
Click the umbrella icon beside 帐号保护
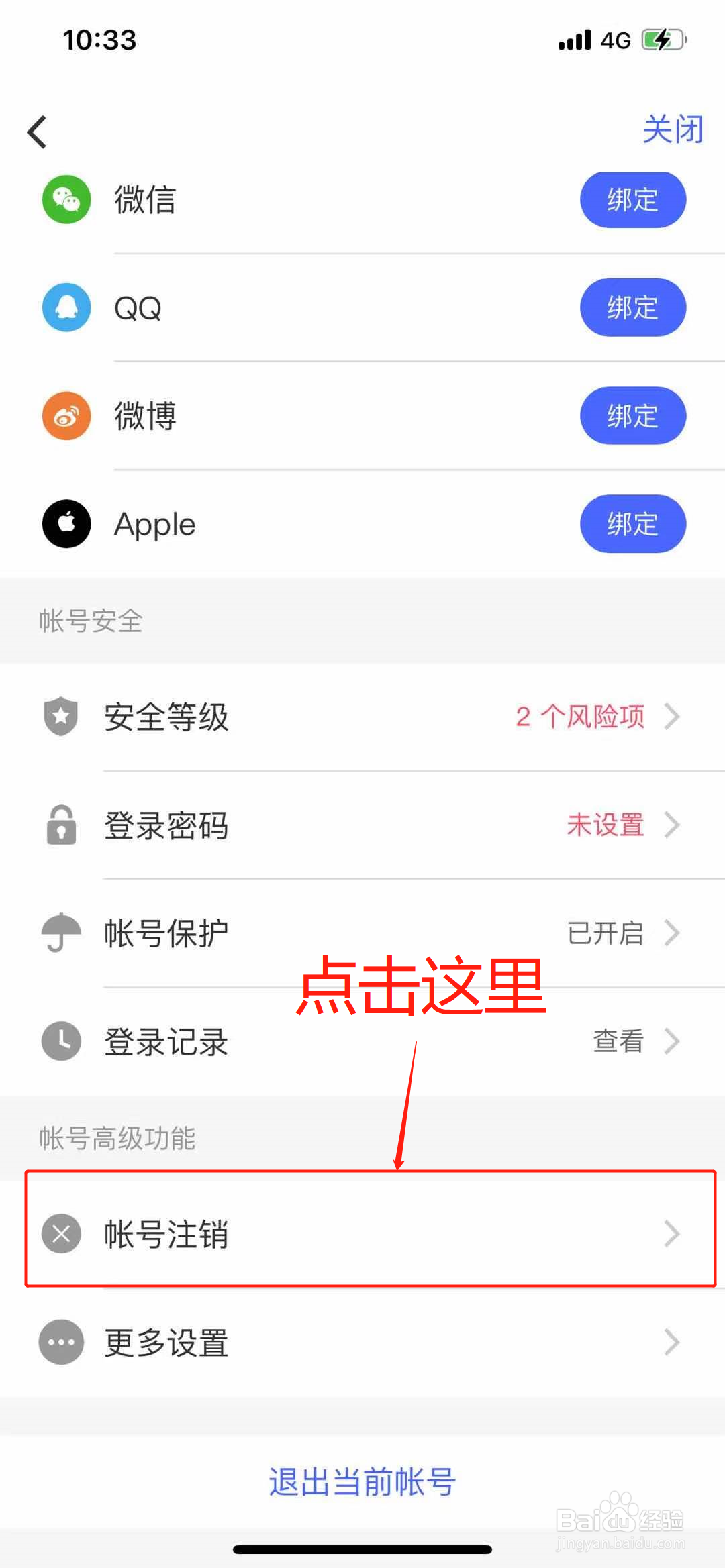click(60, 933)
